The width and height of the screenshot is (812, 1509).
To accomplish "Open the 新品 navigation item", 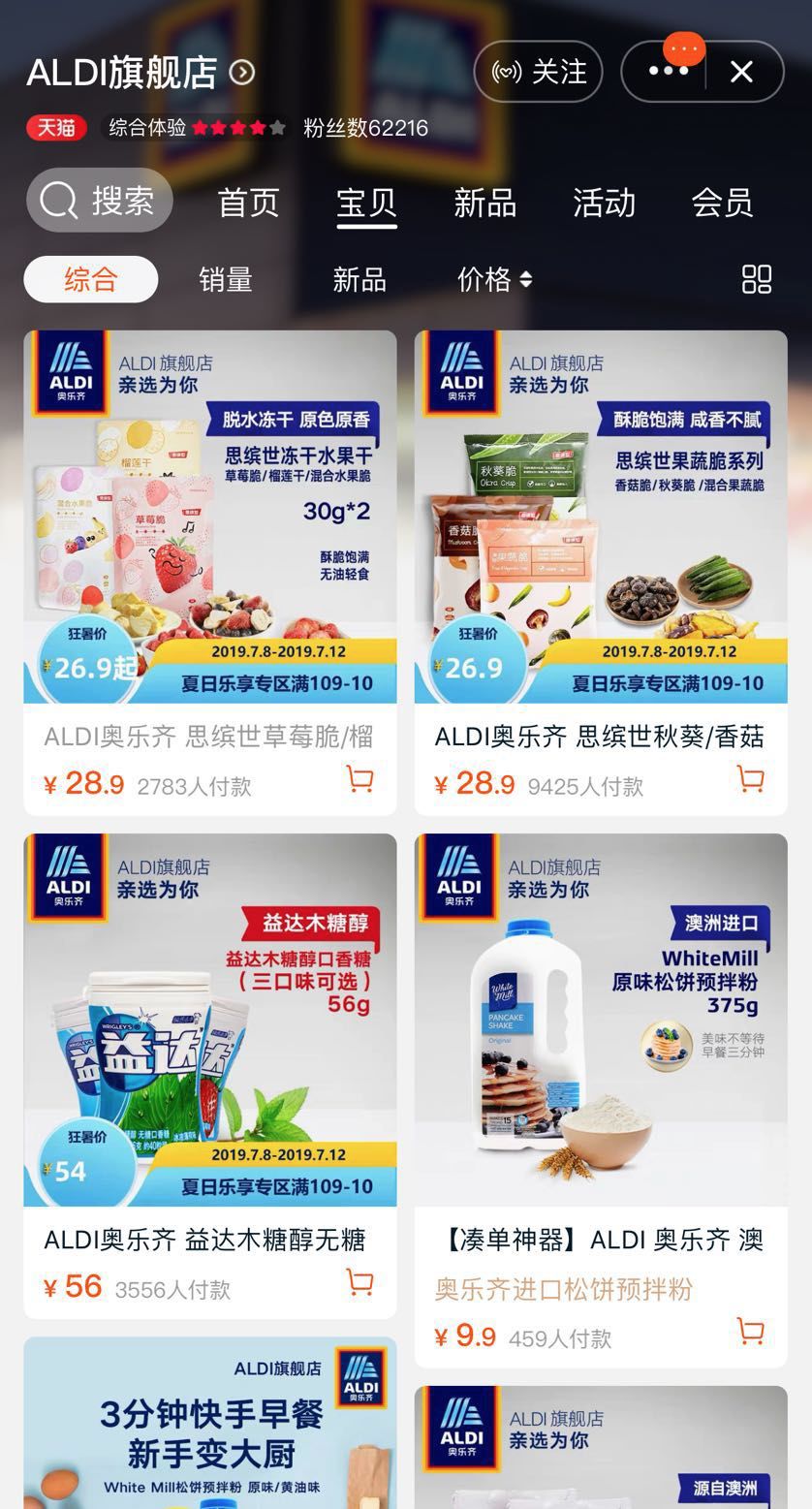I will click(x=485, y=203).
